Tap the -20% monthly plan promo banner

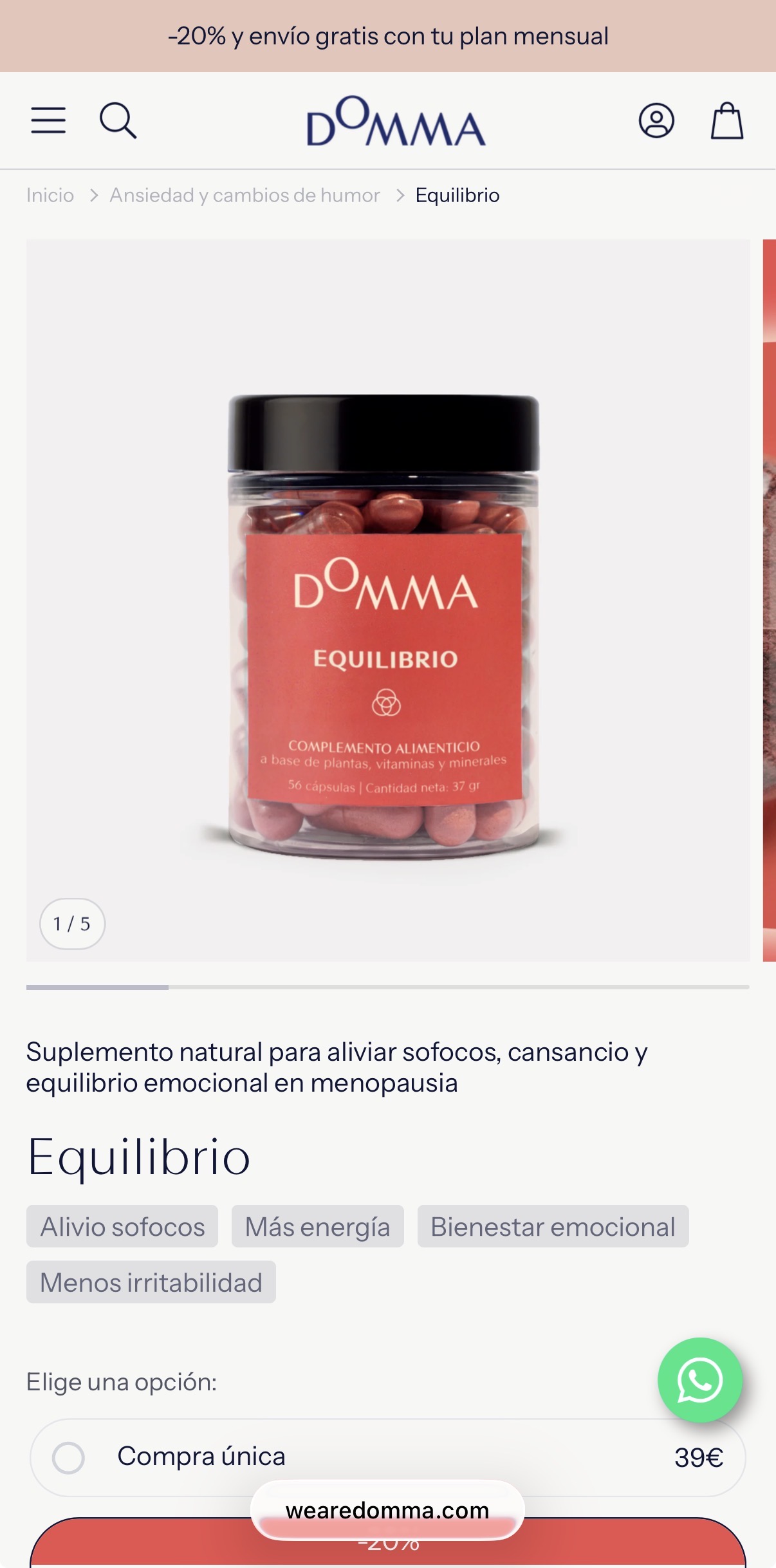(x=388, y=36)
